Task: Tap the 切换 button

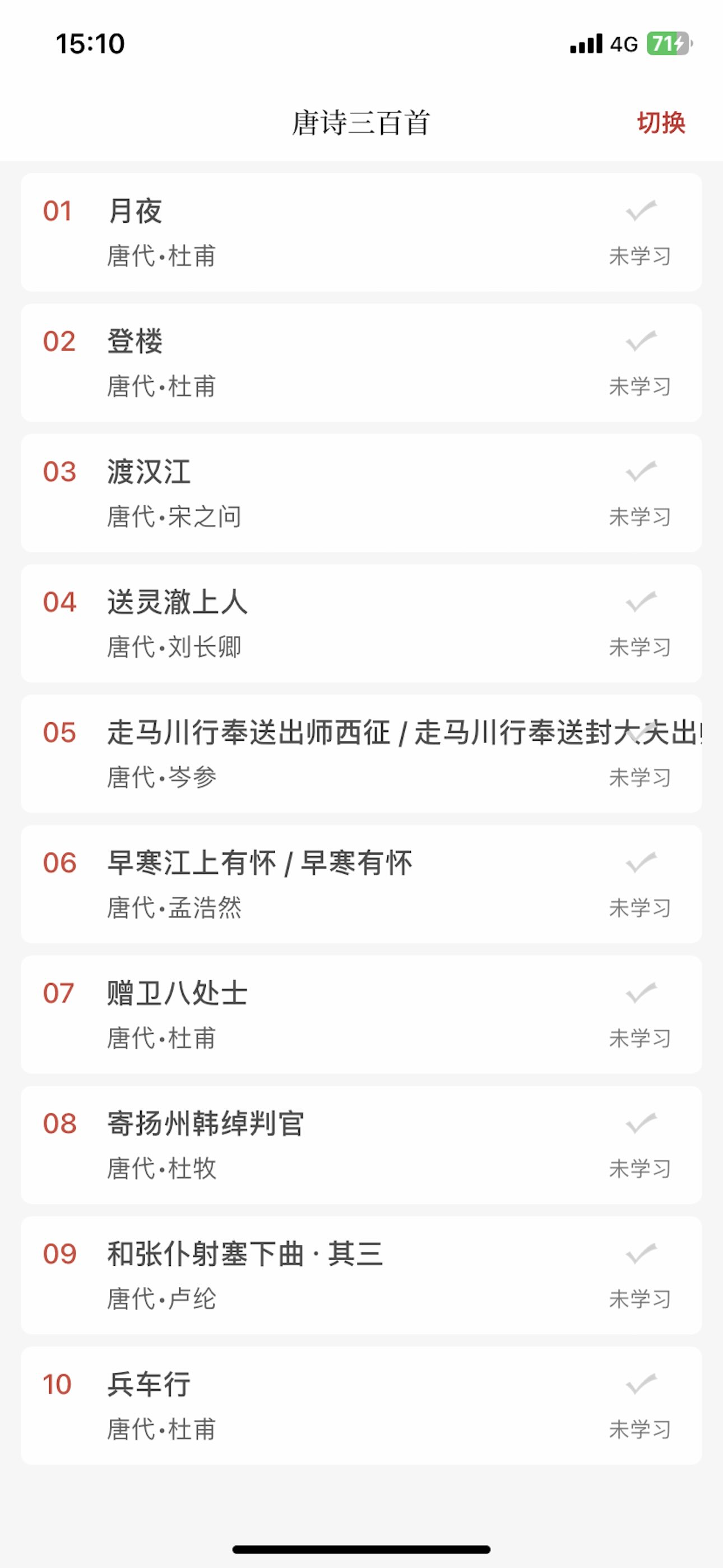Action: pyautogui.click(x=660, y=122)
